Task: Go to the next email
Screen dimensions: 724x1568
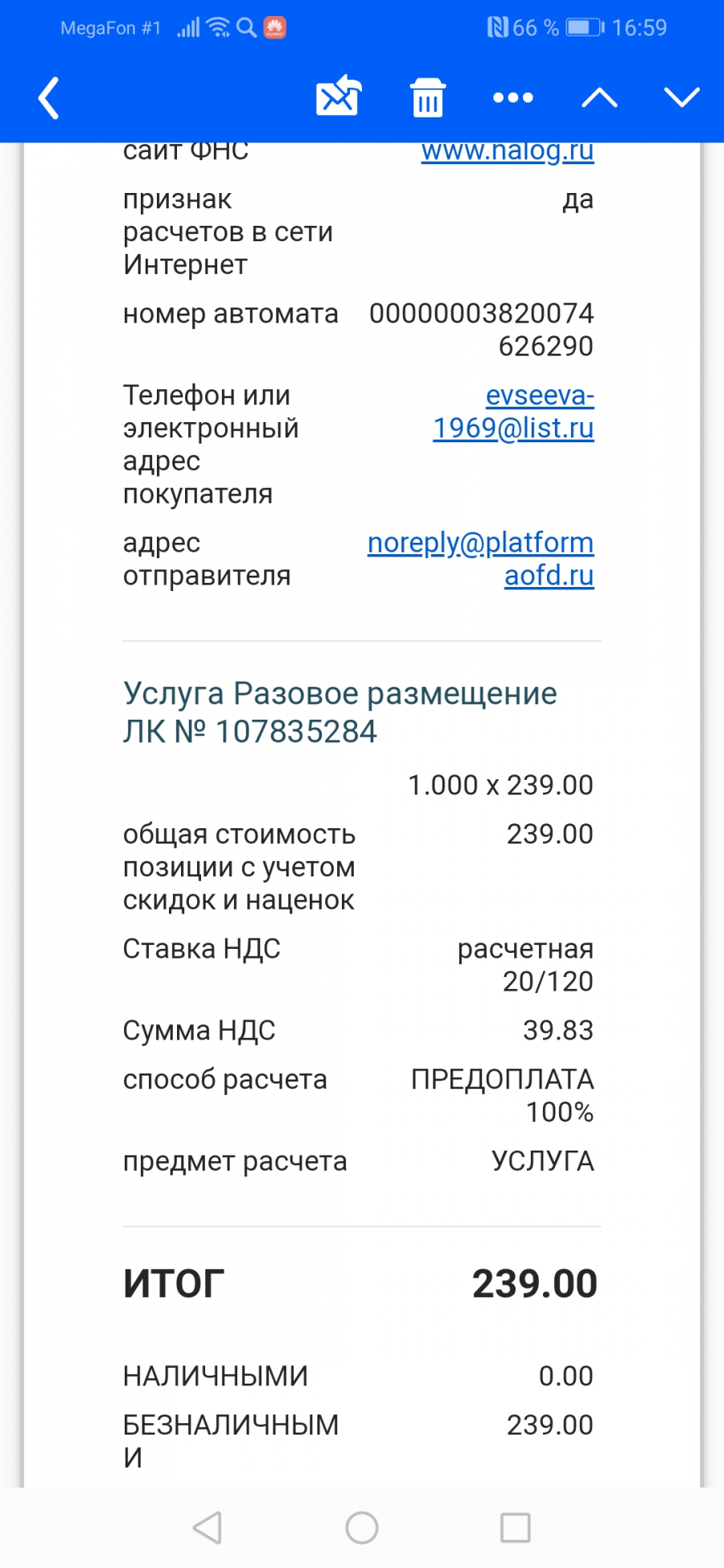Action: pyautogui.click(x=682, y=98)
